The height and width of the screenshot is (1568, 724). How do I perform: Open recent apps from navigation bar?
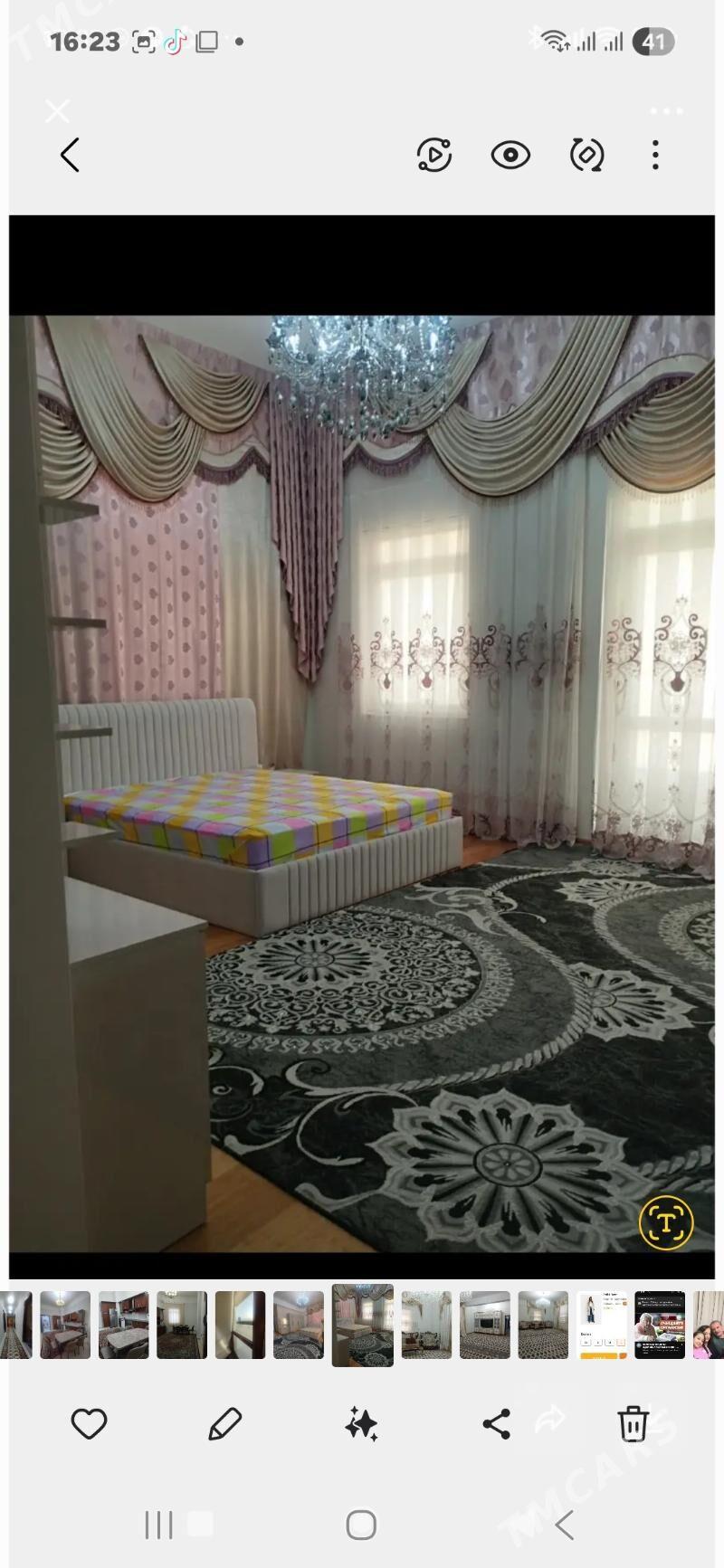(x=159, y=1525)
